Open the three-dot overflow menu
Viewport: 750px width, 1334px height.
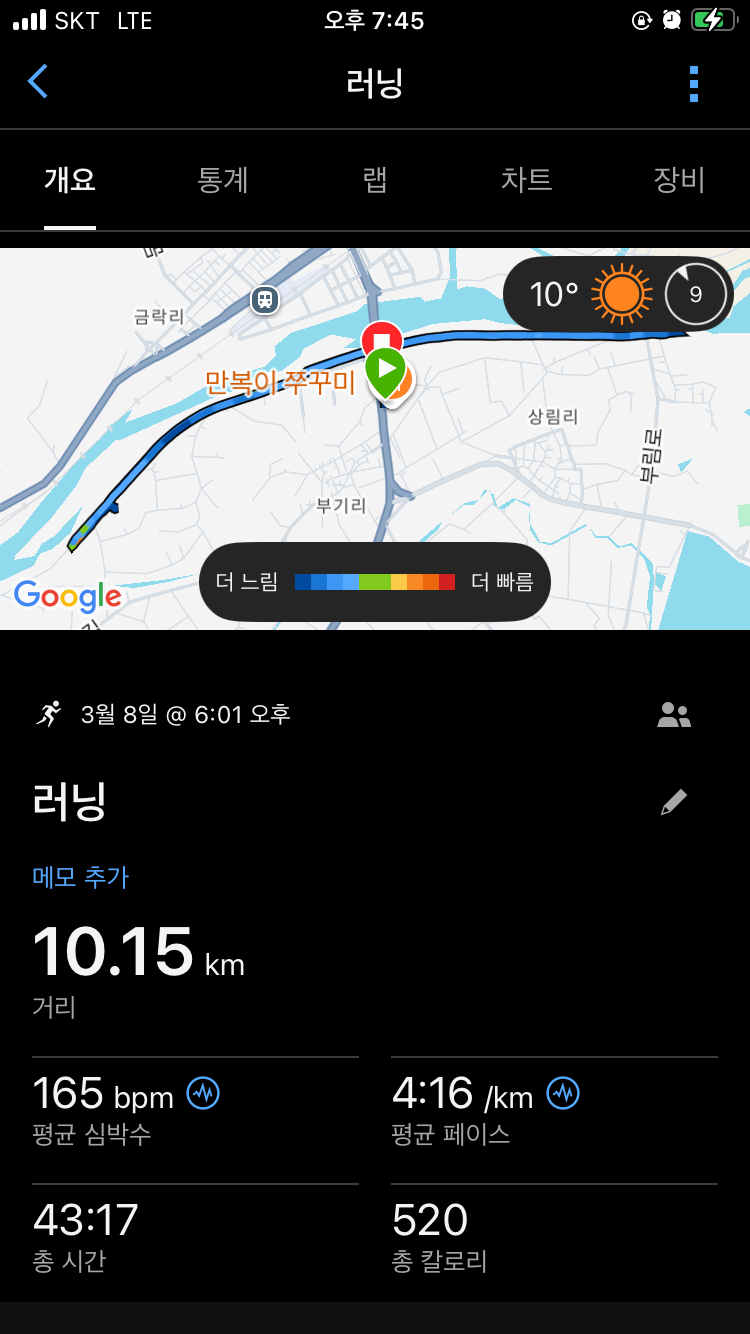pyautogui.click(x=694, y=84)
